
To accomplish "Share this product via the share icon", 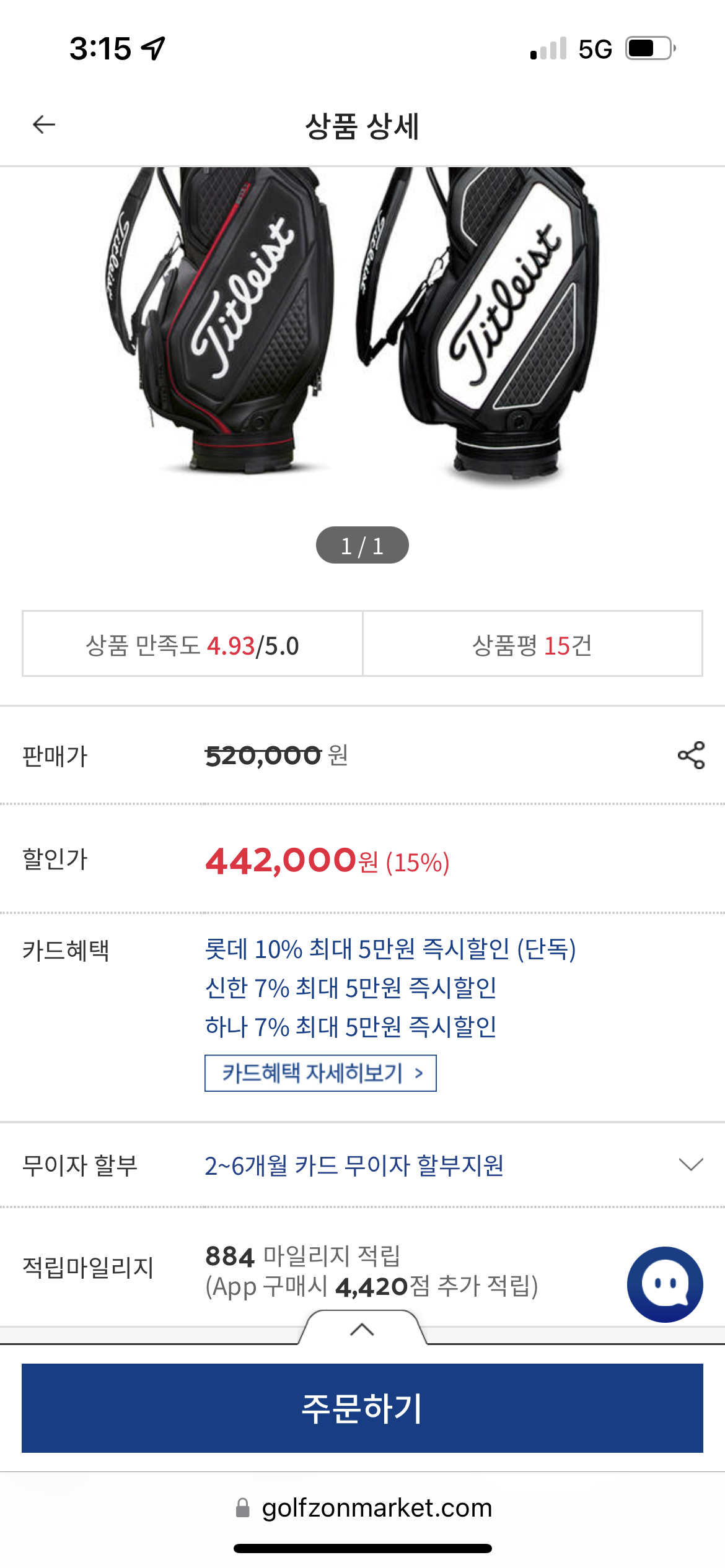I will [x=691, y=755].
